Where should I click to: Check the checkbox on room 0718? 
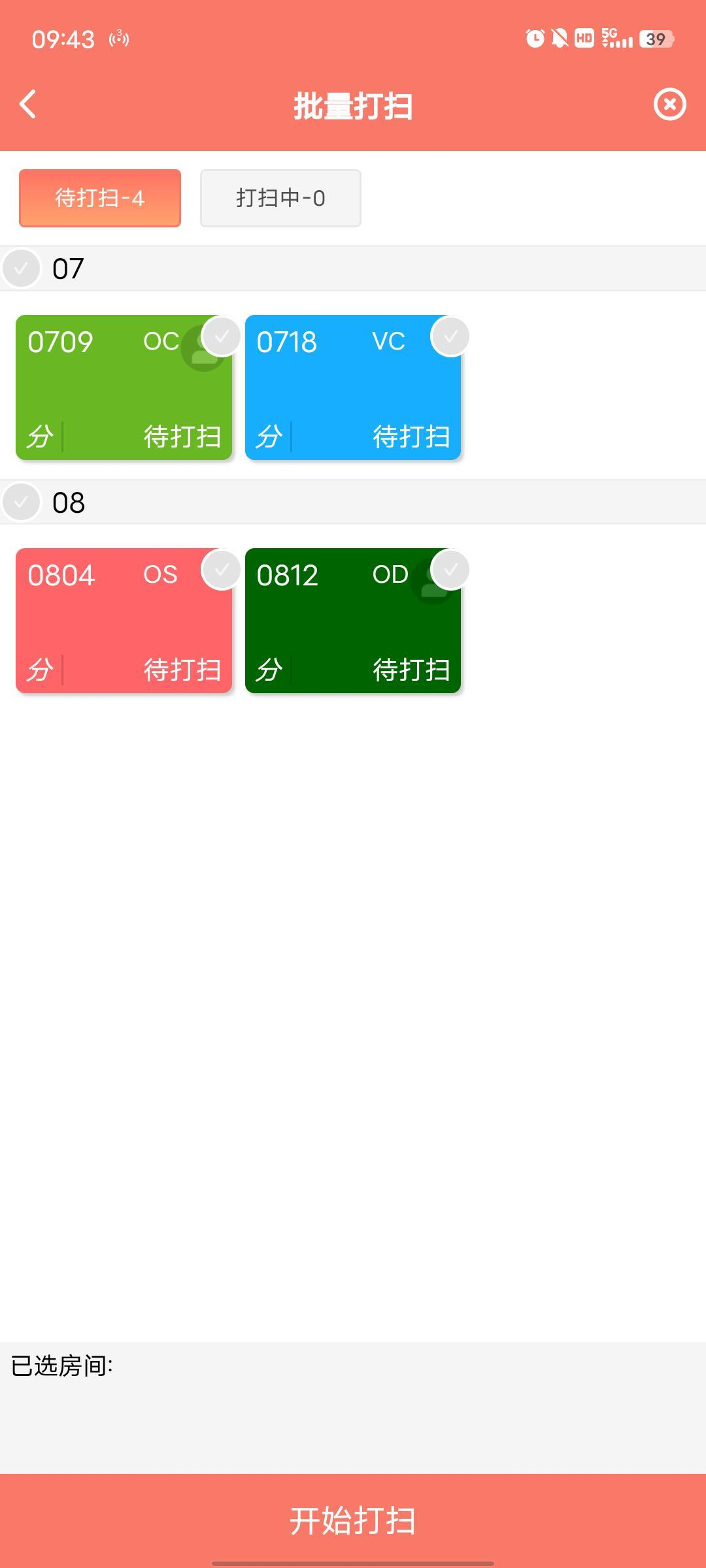pyautogui.click(x=450, y=336)
